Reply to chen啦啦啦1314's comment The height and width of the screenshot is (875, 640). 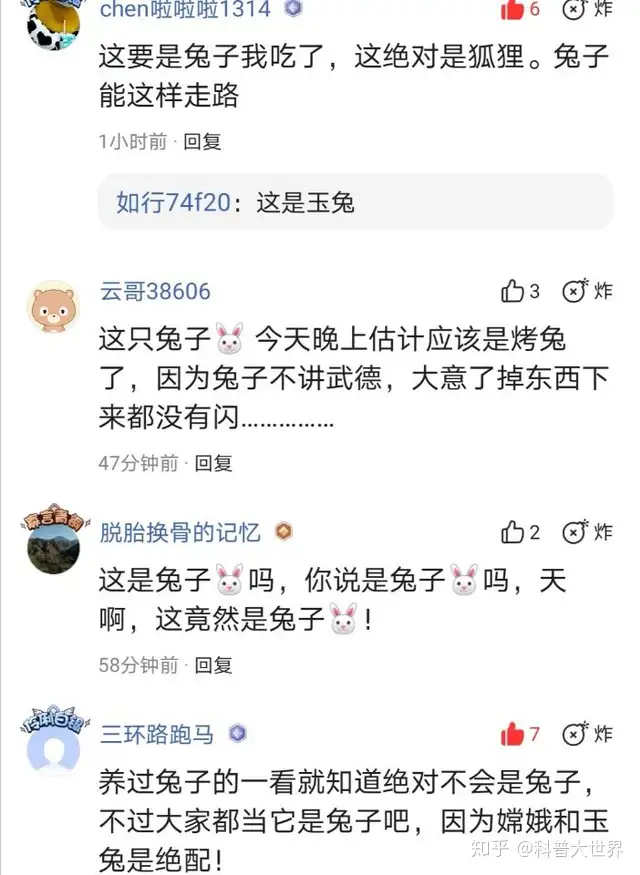(x=203, y=142)
